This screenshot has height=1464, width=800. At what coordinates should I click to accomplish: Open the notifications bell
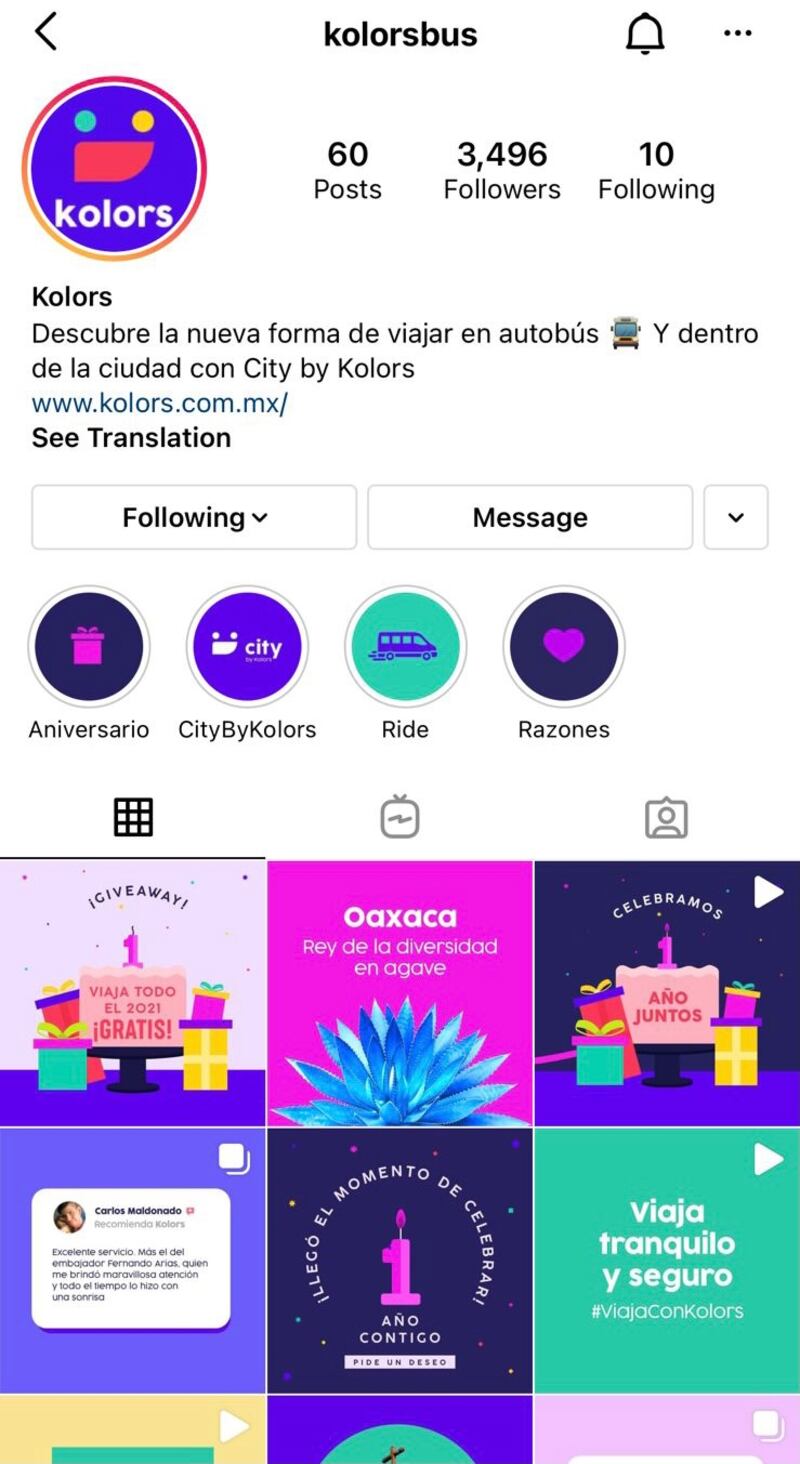(x=645, y=34)
